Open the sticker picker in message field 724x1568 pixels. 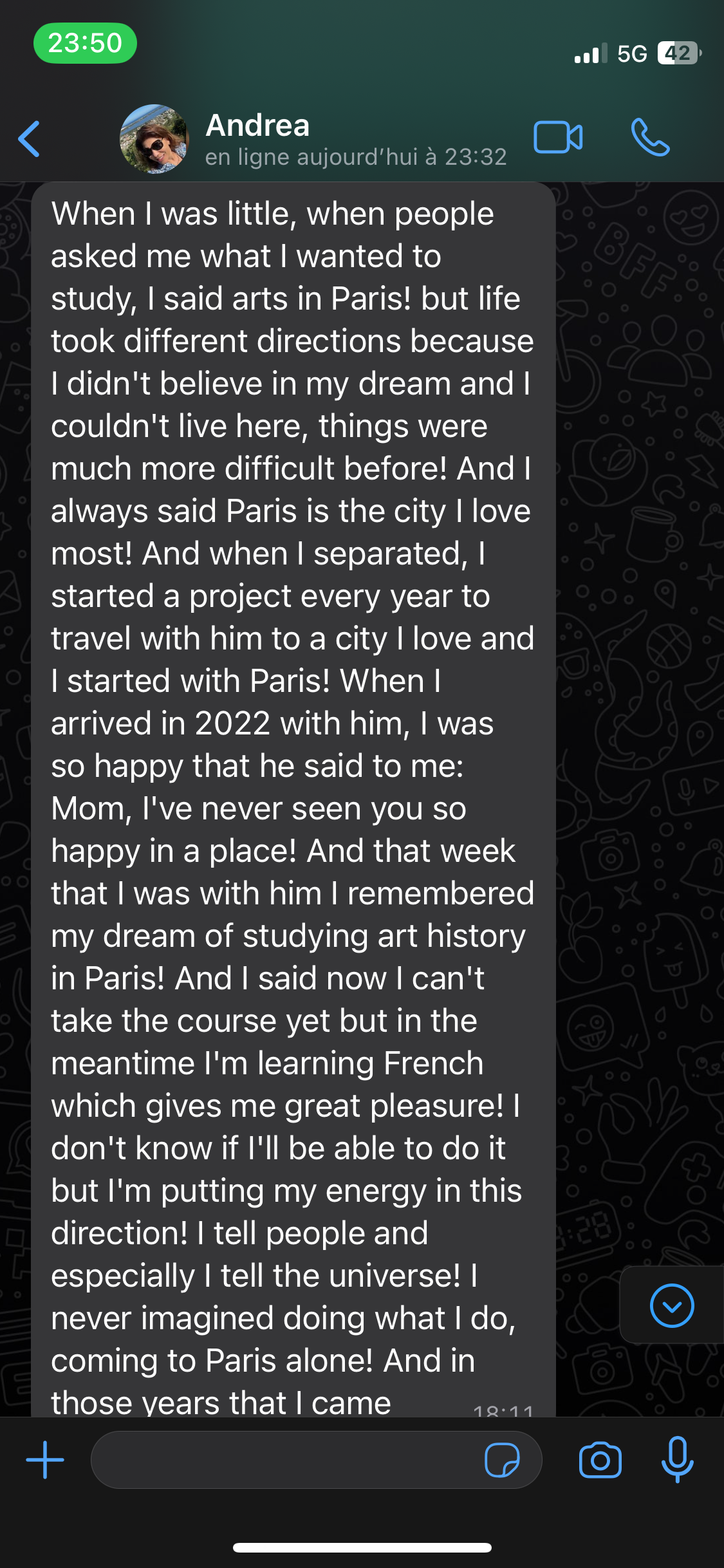coord(502,1460)
